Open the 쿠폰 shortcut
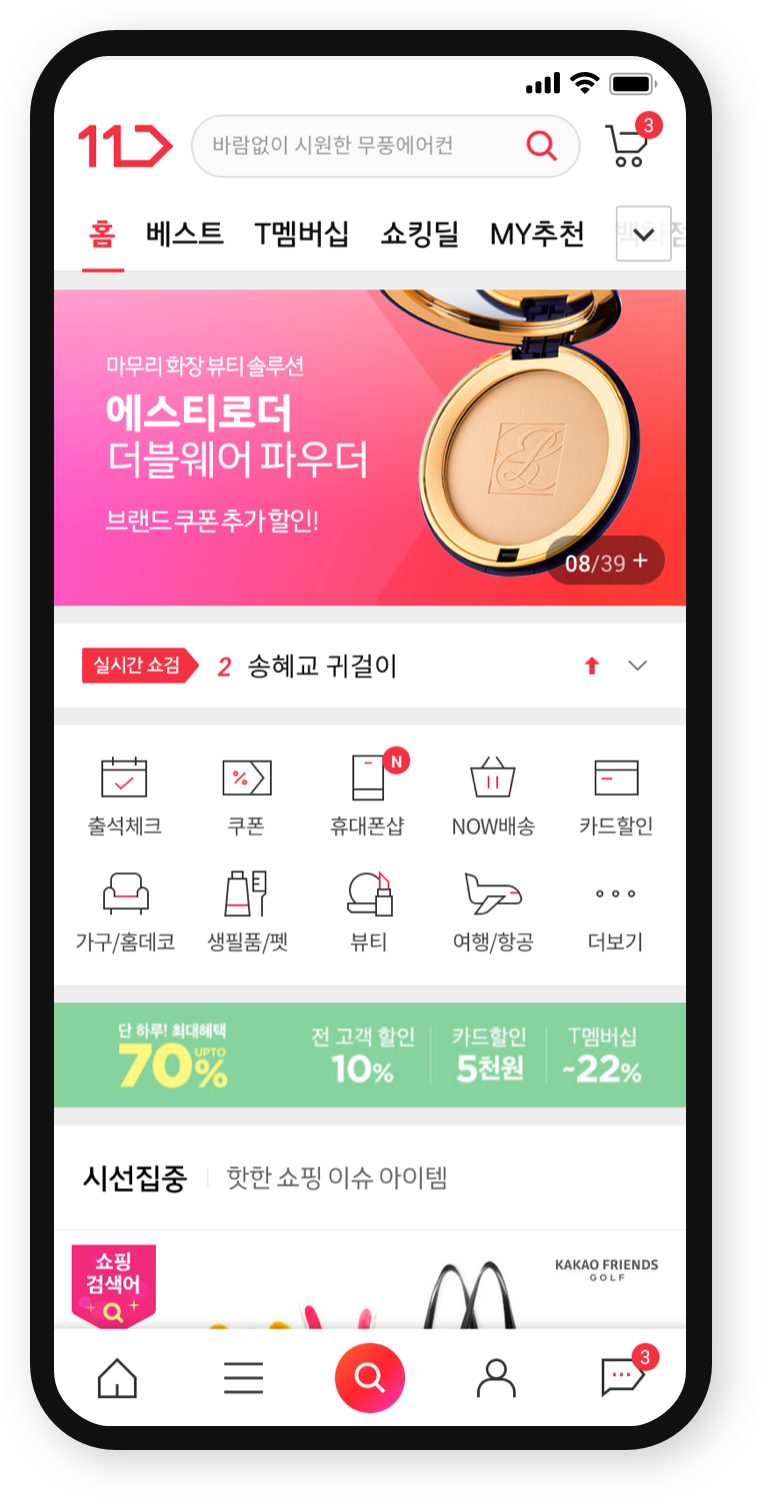 (246, 795)
